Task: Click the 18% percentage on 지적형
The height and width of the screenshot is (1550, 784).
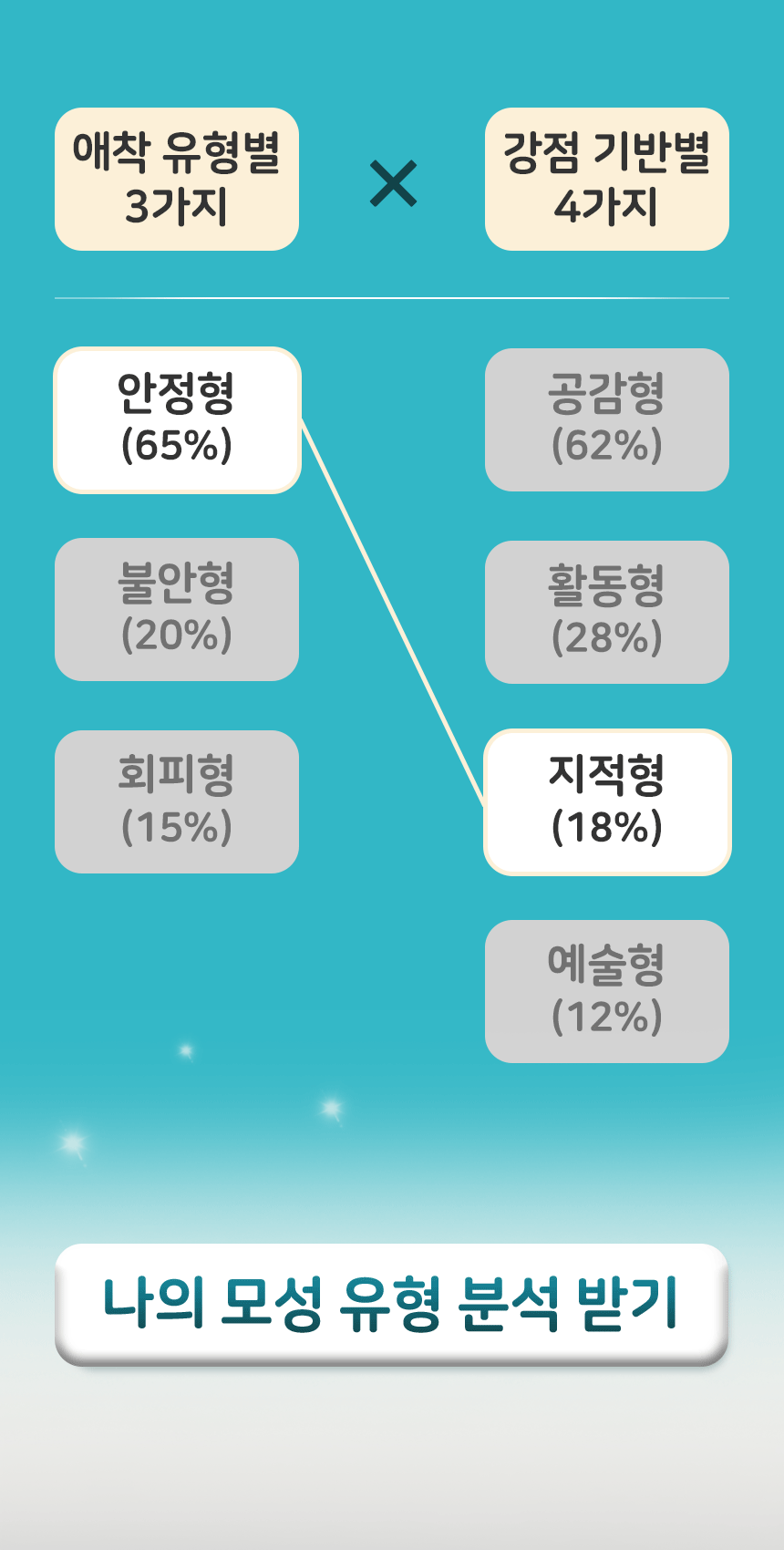Action: click(607, 830)
